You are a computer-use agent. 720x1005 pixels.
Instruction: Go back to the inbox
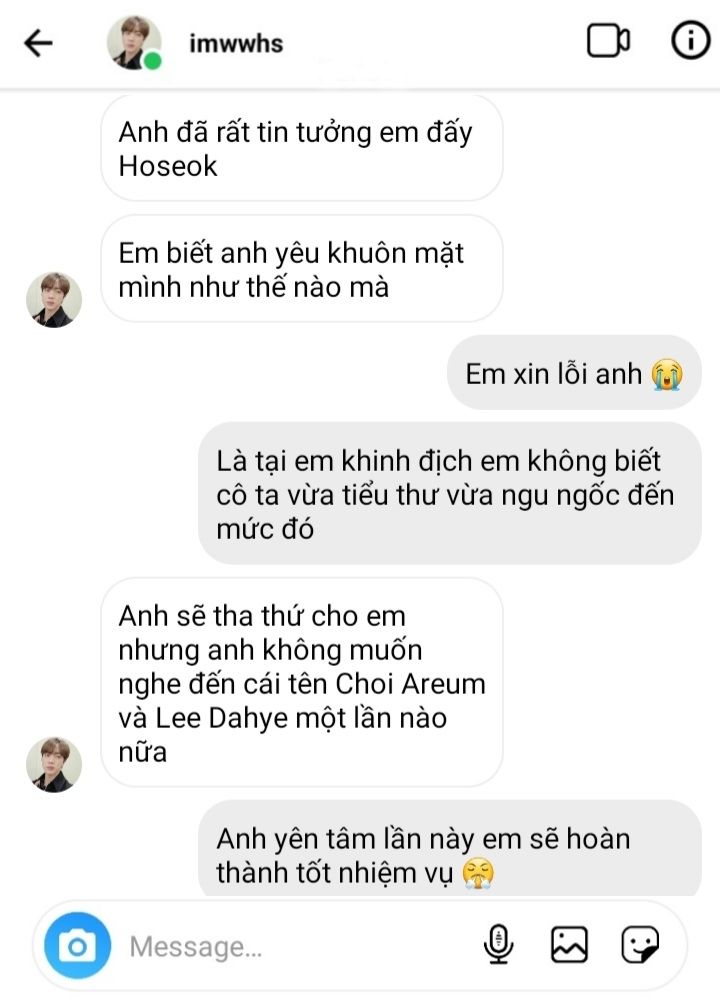coord(38,43)
